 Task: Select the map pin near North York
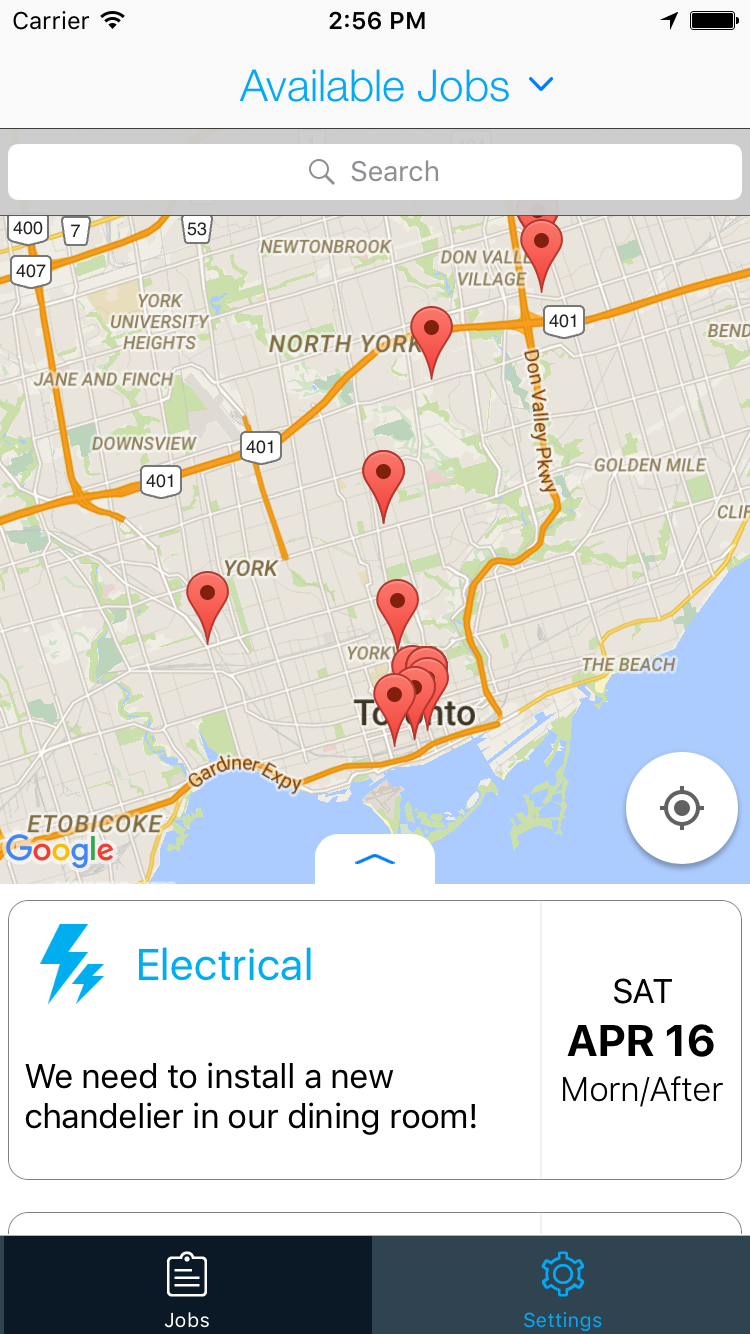432,331
